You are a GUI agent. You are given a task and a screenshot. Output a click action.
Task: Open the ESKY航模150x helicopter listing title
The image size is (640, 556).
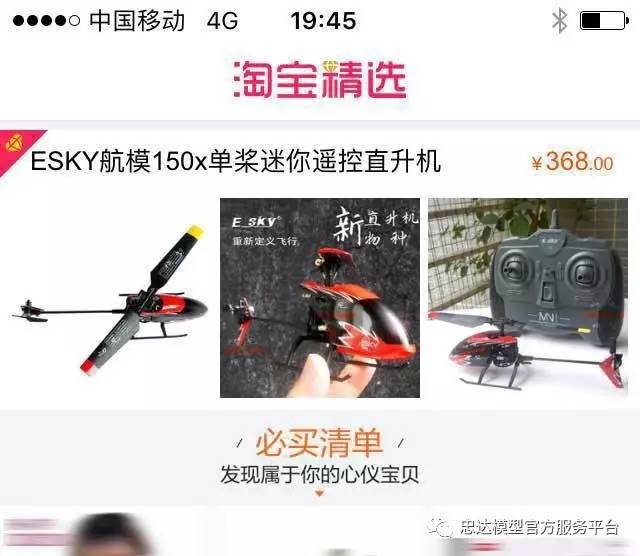pyautogui.click(x=236, y=161)
